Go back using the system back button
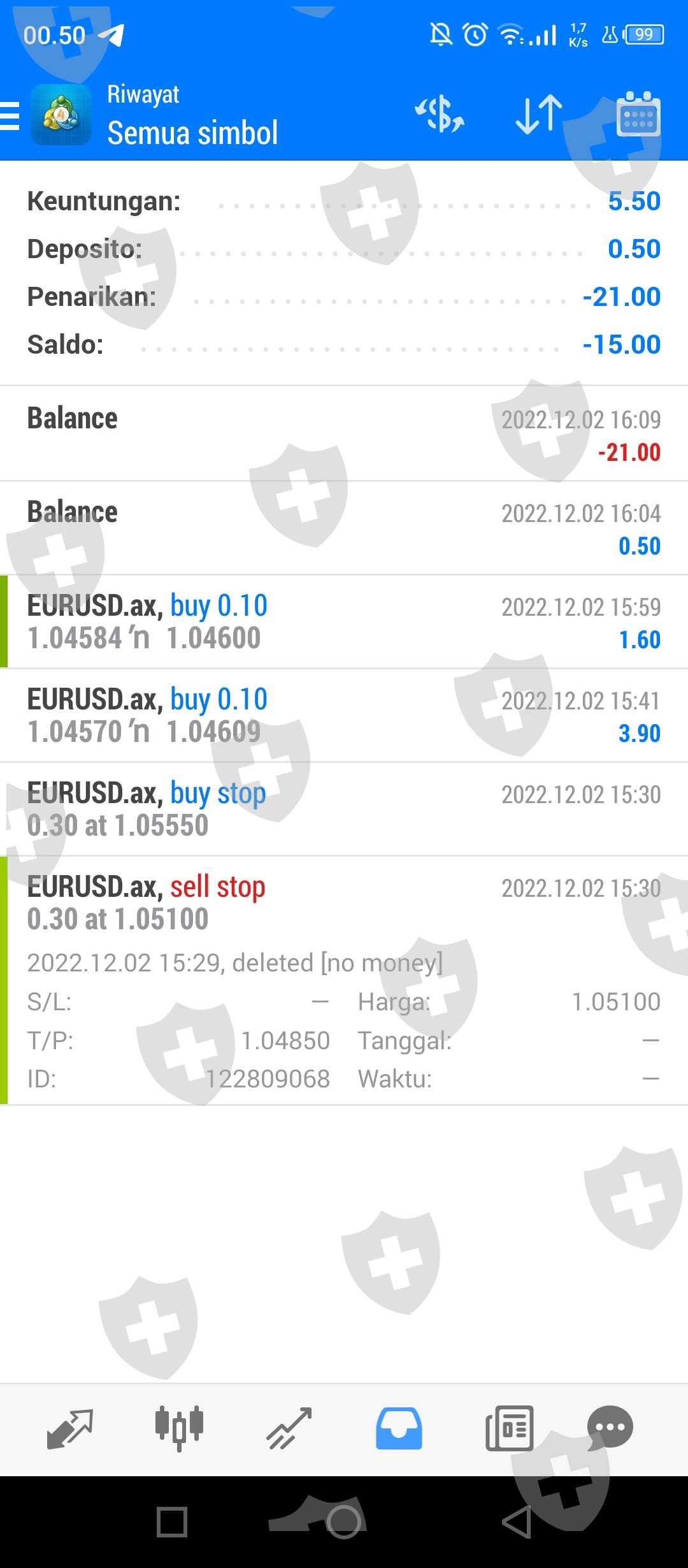688x1568 pixels. point(517,1522)
